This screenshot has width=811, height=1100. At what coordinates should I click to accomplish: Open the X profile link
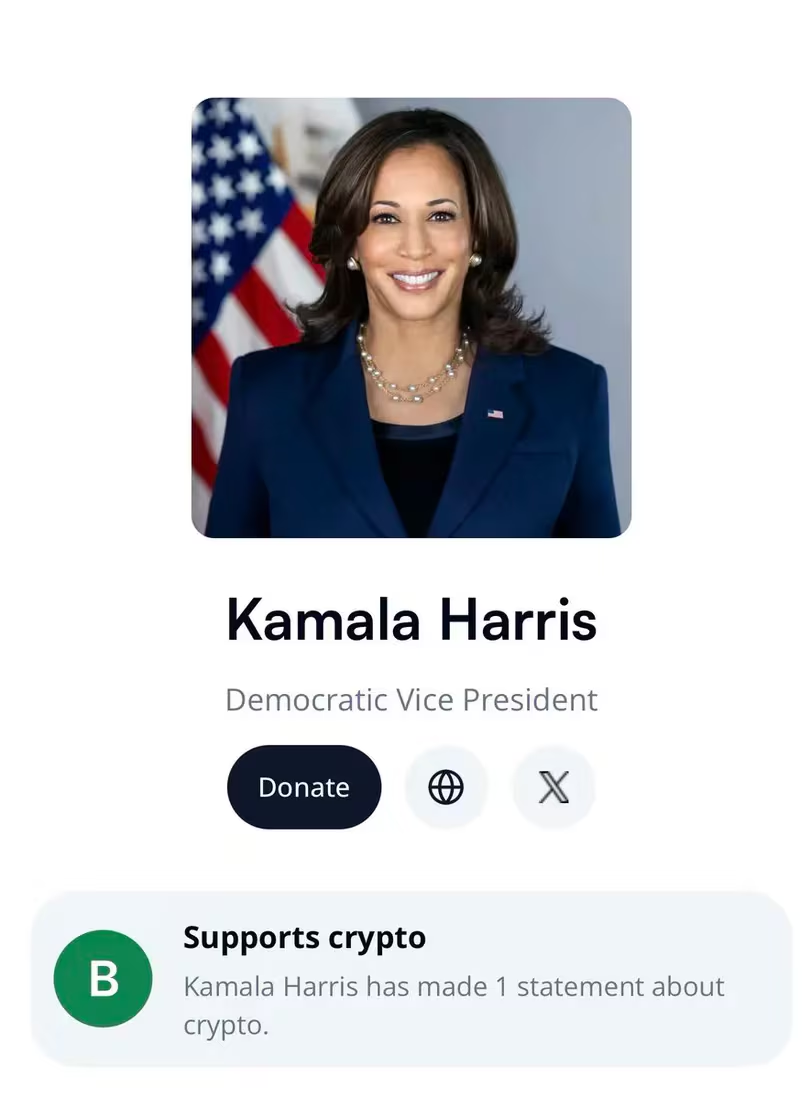coord(554,787)
